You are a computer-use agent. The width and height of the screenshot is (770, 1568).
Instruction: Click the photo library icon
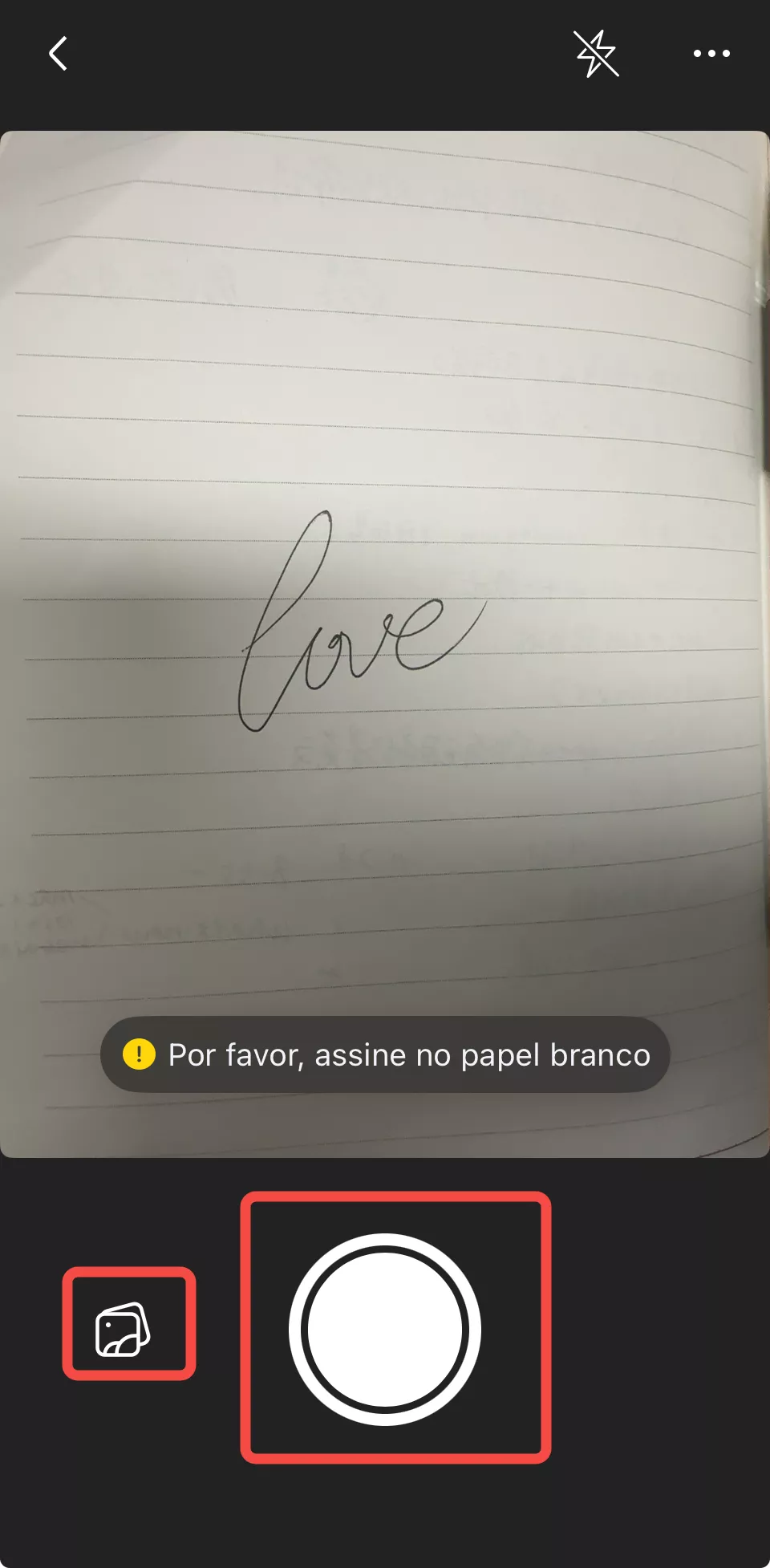130,1322
